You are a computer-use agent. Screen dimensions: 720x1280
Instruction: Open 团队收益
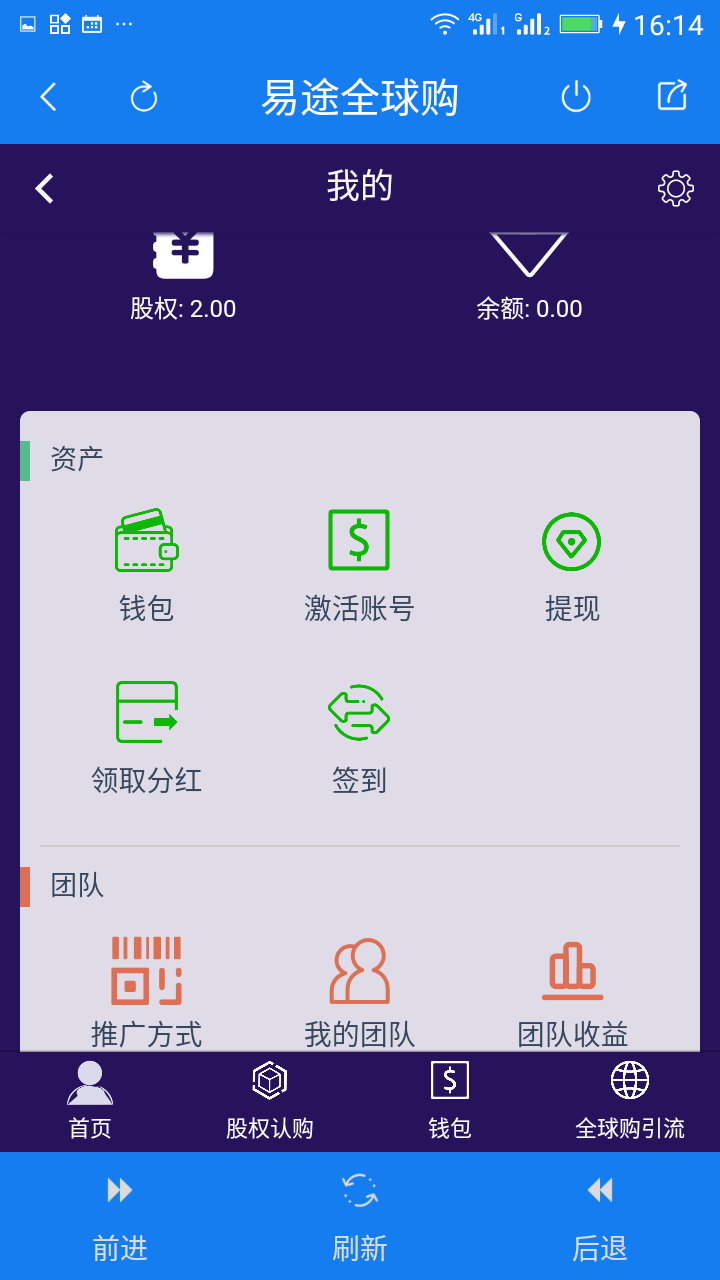coord(572,990)
